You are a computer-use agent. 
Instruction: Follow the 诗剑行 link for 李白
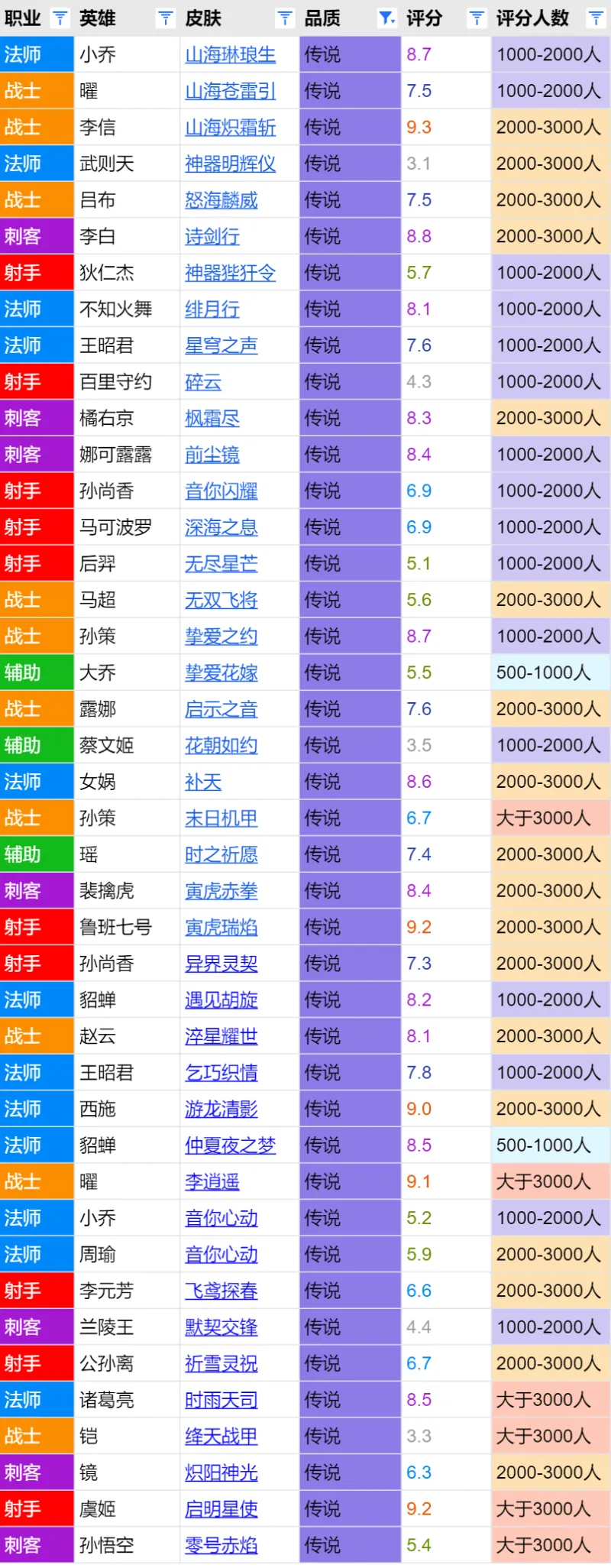point(212,237)
